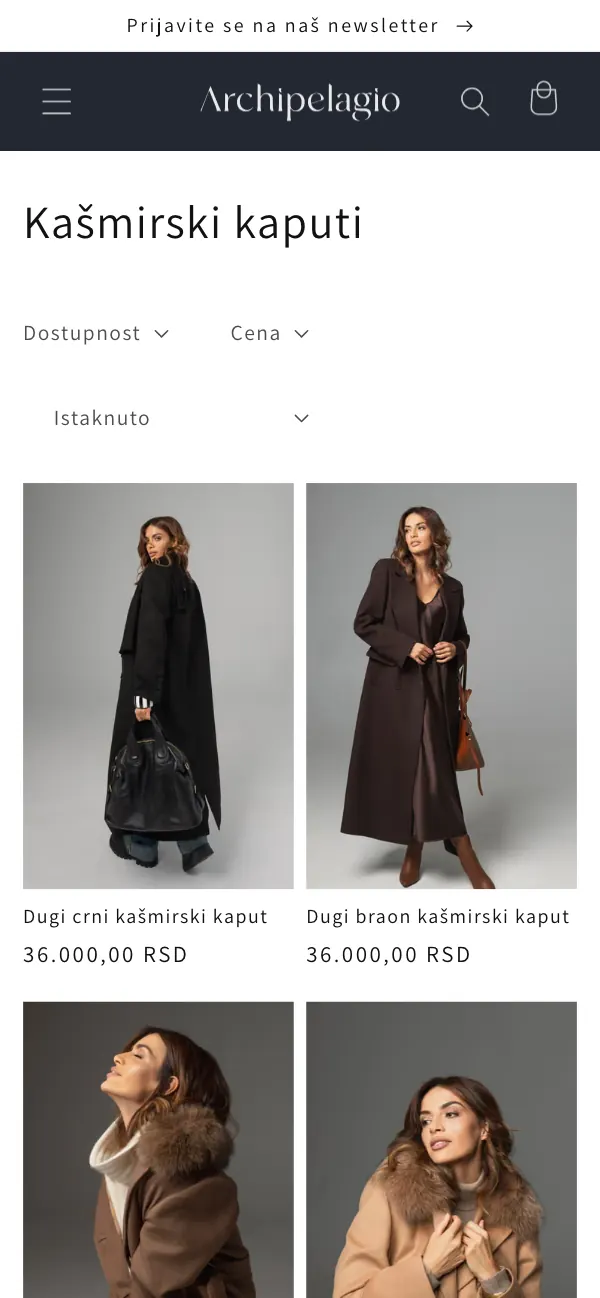The image size is (600, 1298).
Task: Expand the Dostupnost filter
Action: click(x=96, y=333)
